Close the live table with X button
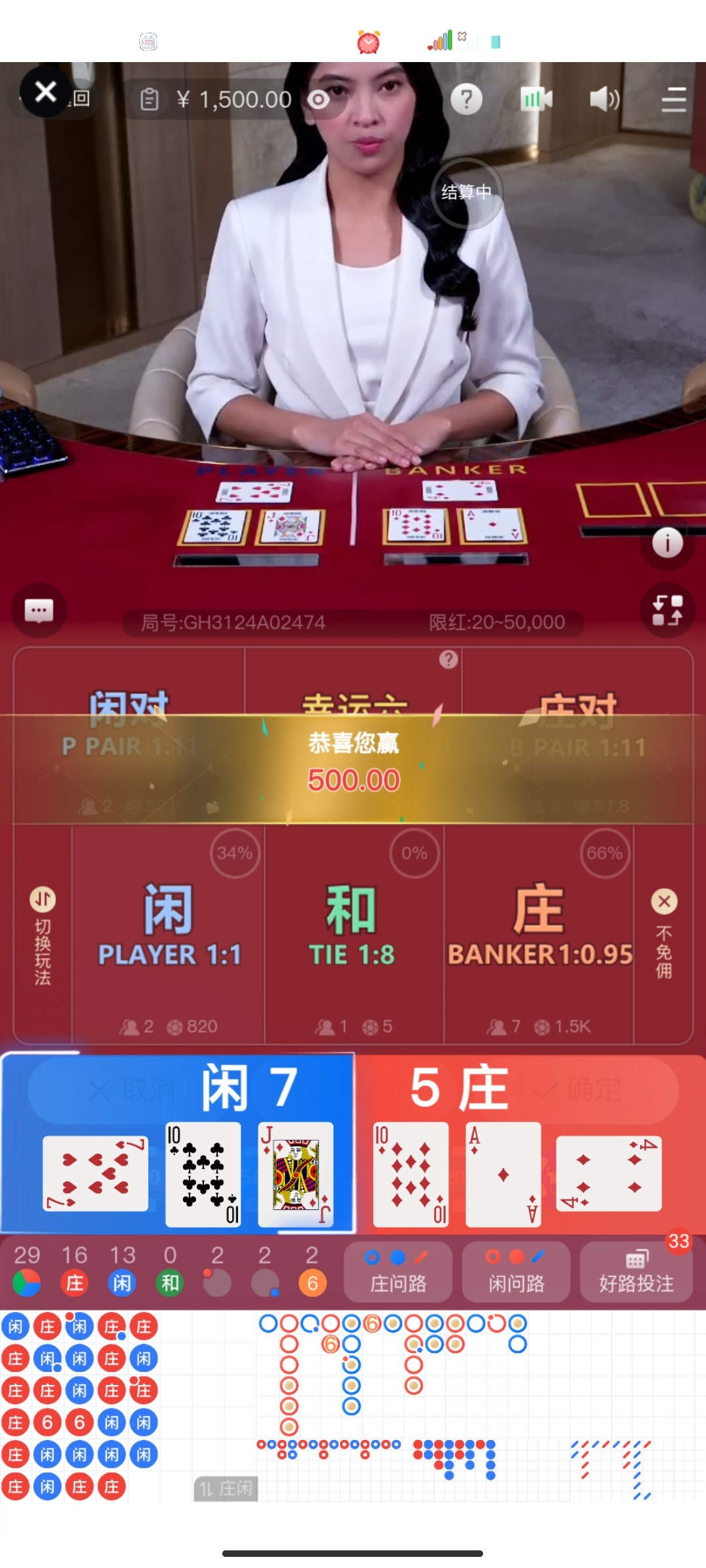 point(46,91)
